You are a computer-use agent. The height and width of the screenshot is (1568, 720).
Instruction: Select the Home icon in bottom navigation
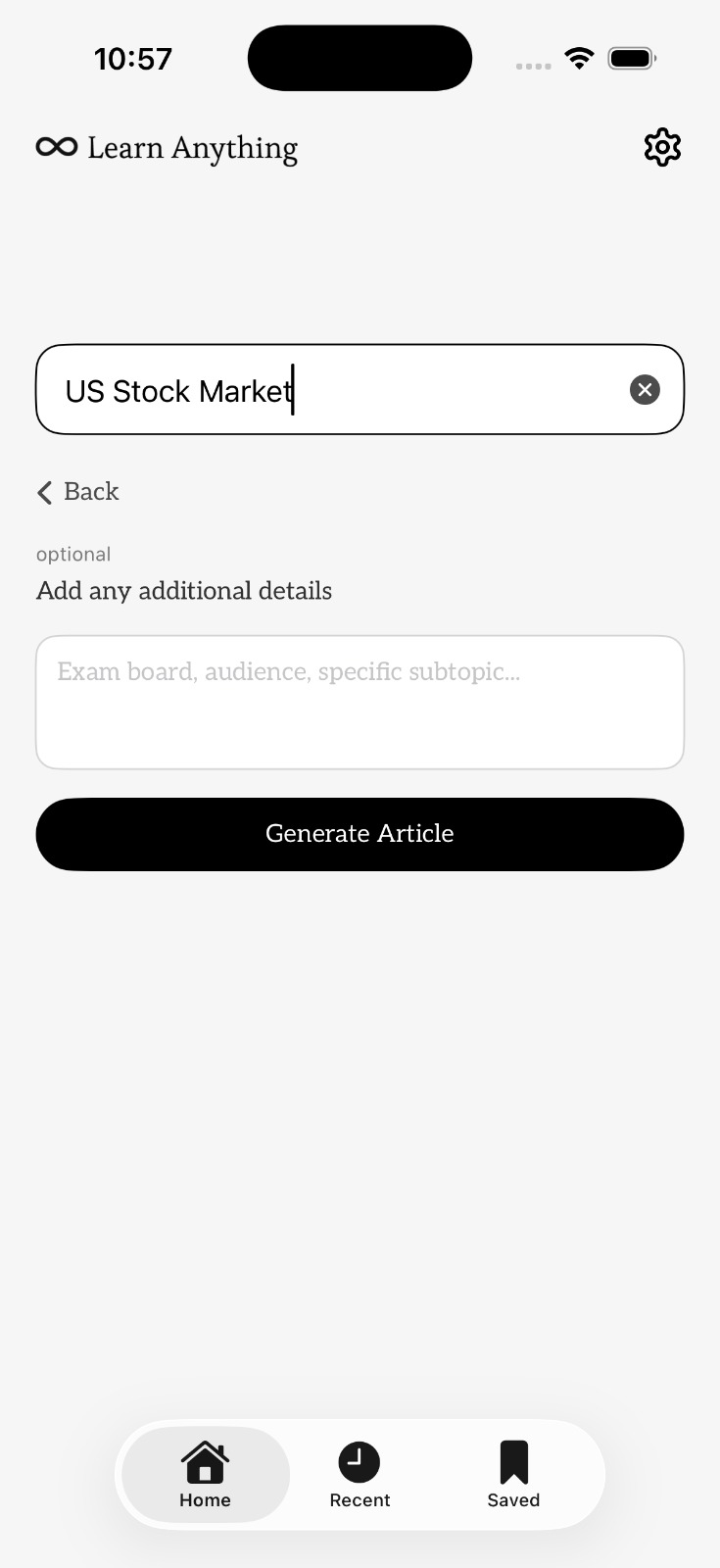pyautogui.click(x=205, y=1461)
